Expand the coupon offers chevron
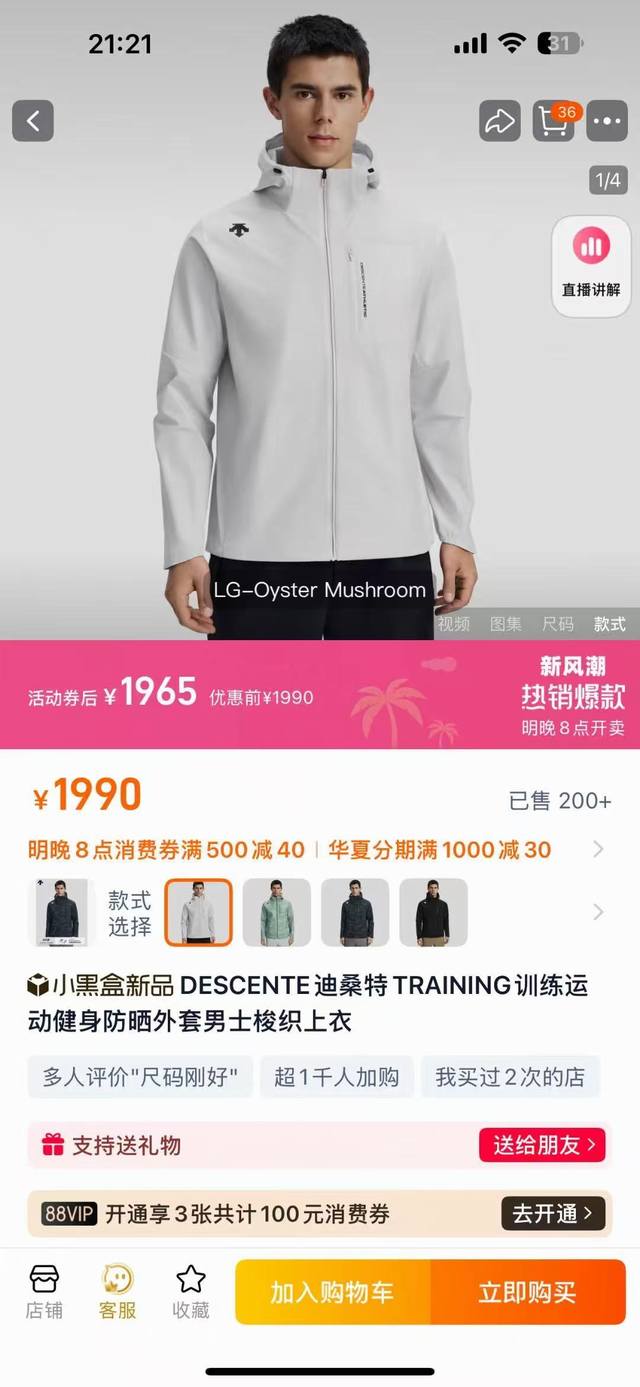 [598, 850]
